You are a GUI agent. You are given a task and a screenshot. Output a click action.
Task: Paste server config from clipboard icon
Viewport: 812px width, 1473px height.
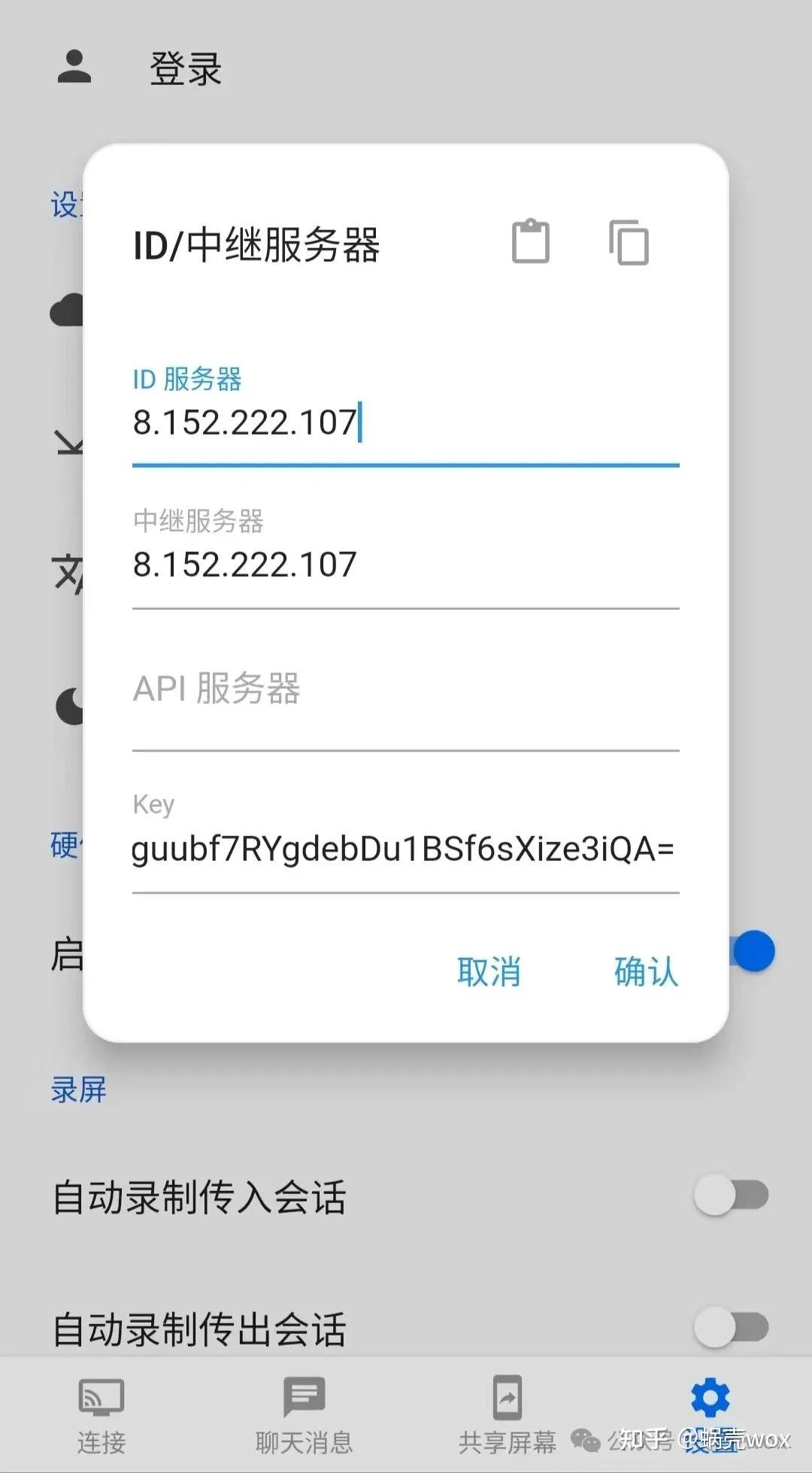point(531,242)
